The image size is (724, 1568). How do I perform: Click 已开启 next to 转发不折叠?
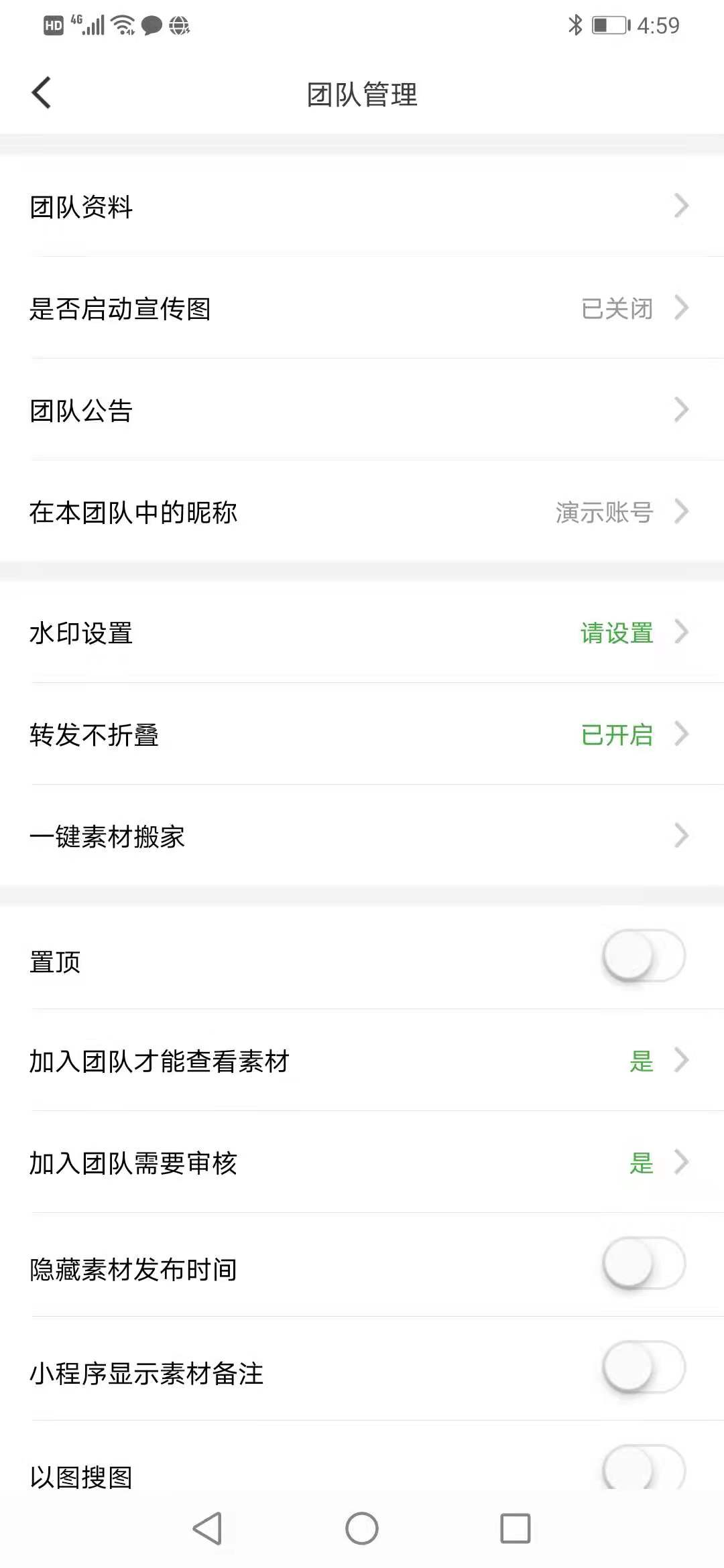616,736
